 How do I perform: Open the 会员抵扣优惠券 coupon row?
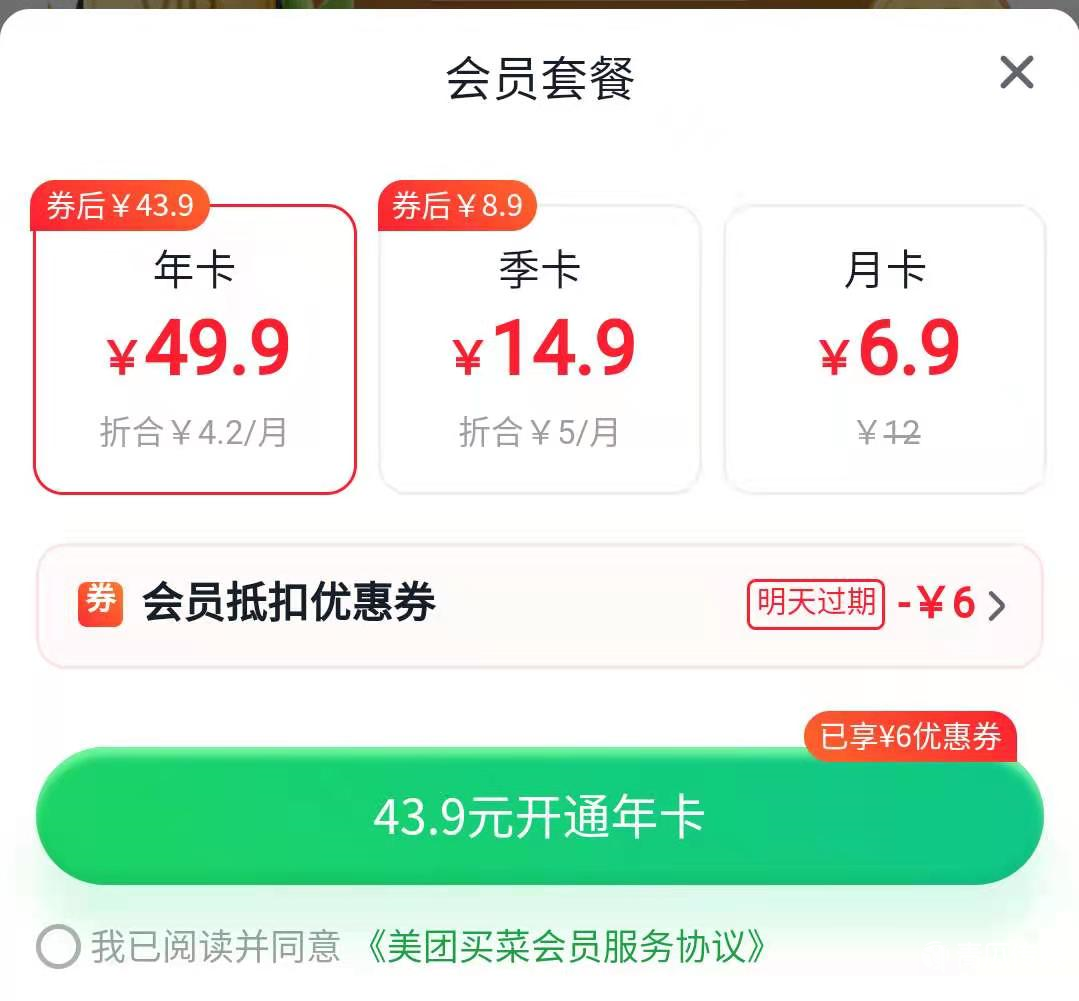pyautogui.click(x=540, y=605)
